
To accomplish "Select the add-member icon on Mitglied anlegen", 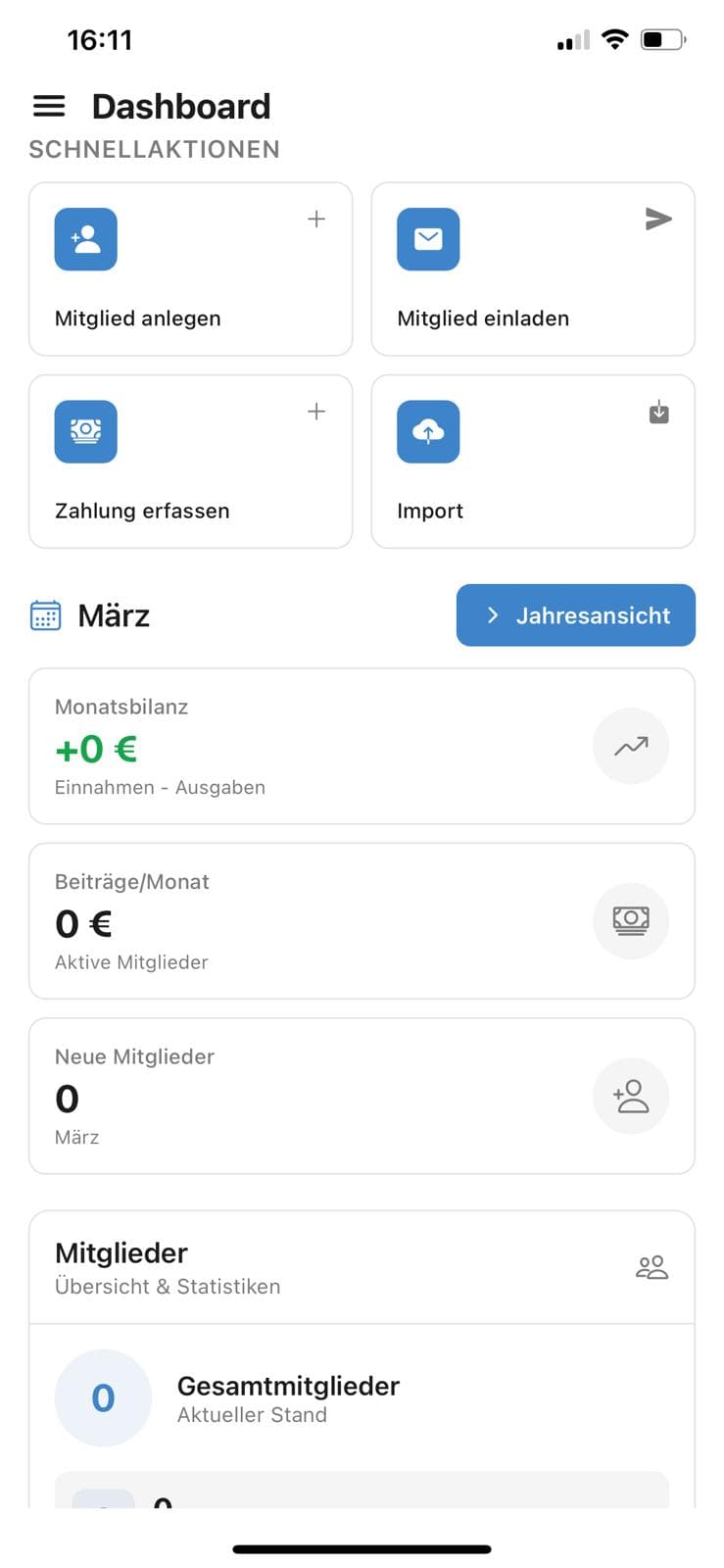I will click(x=85, y=238).
